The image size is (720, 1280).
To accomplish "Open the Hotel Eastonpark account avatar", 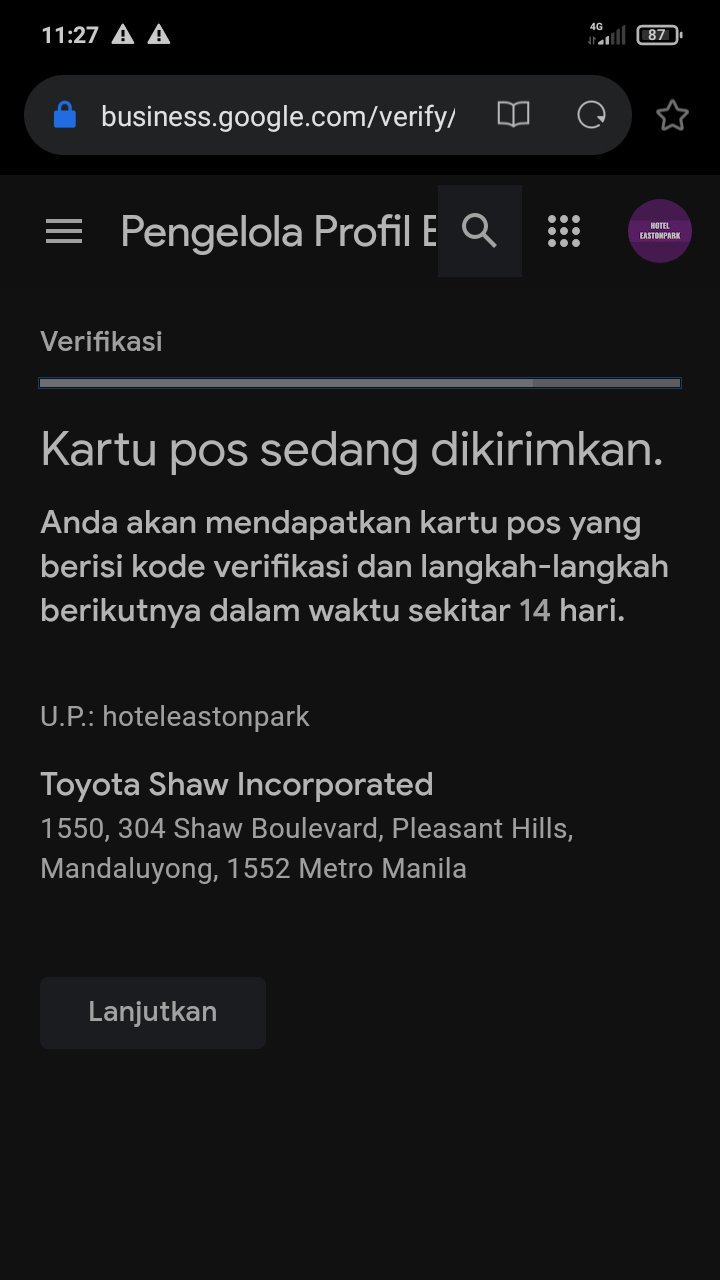I will tap(660, 231).
